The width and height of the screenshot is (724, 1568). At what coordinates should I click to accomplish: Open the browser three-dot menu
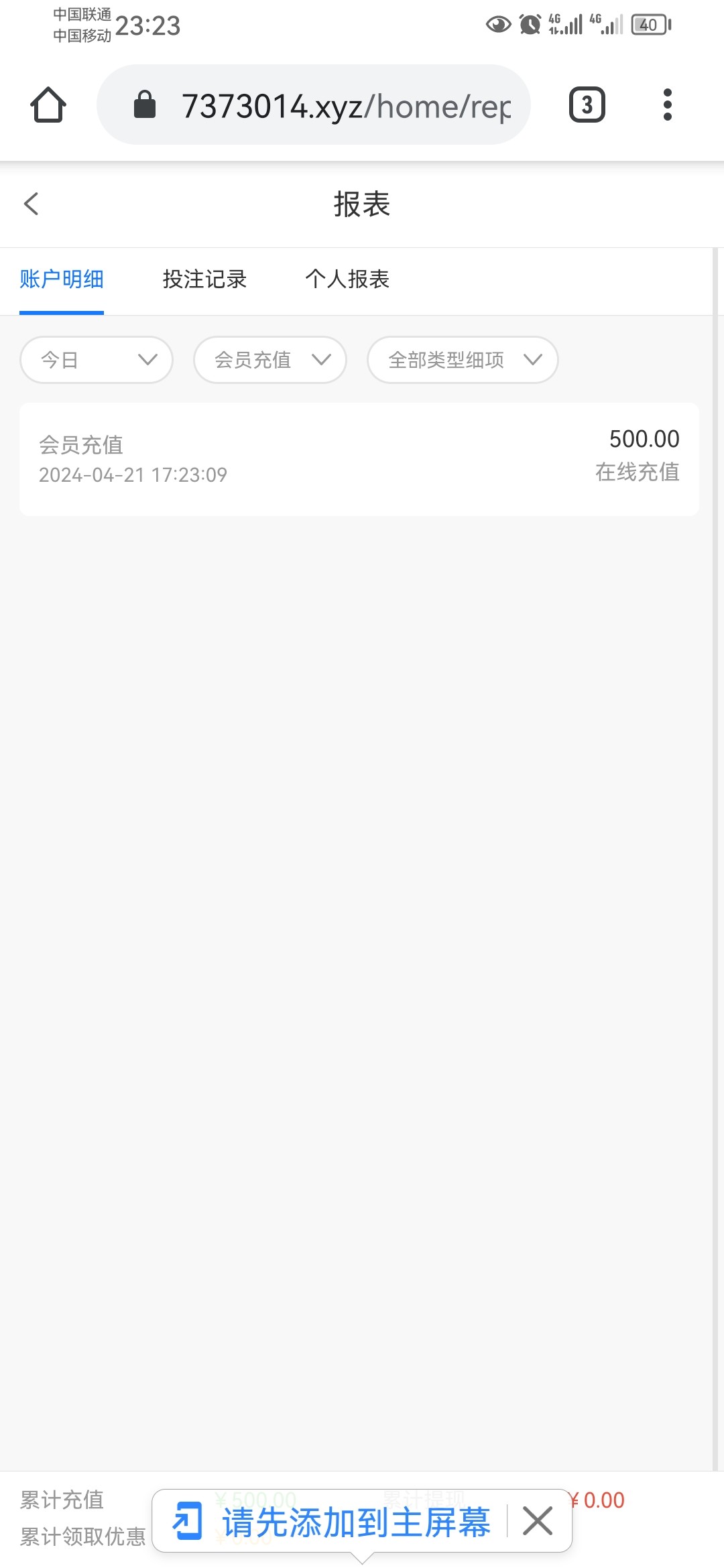[x=667, y=105]
